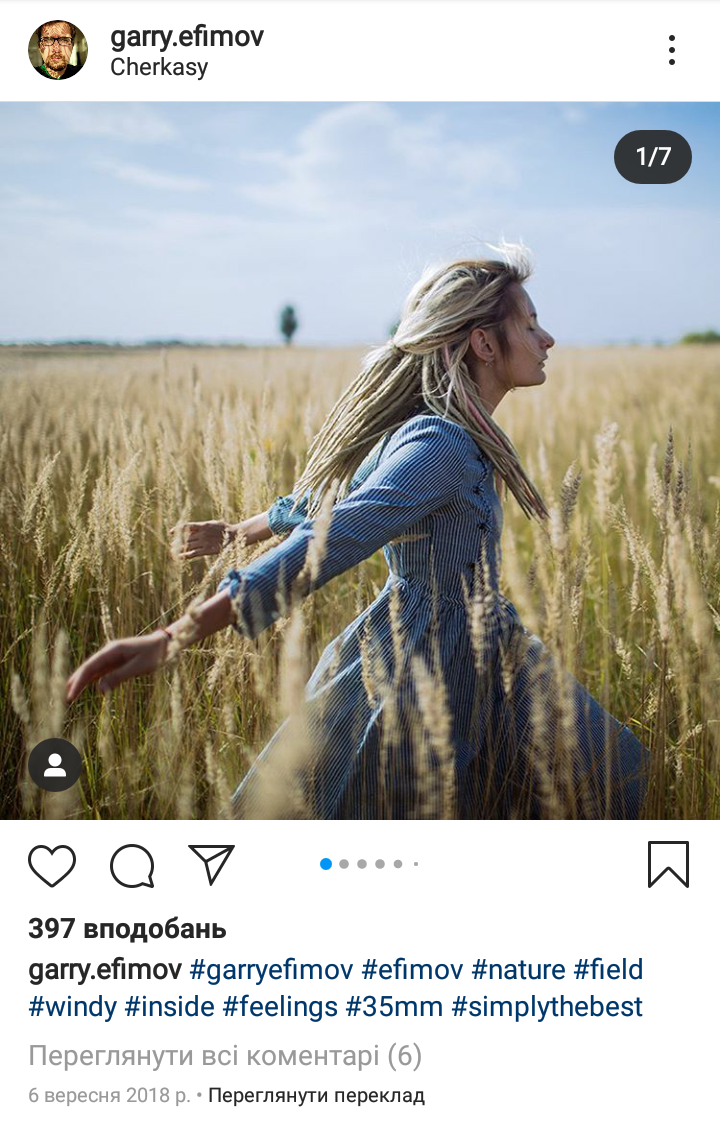Open the #garryefimov hashtag
Viewport: 720px width, 1131px height.
point(271,970)
